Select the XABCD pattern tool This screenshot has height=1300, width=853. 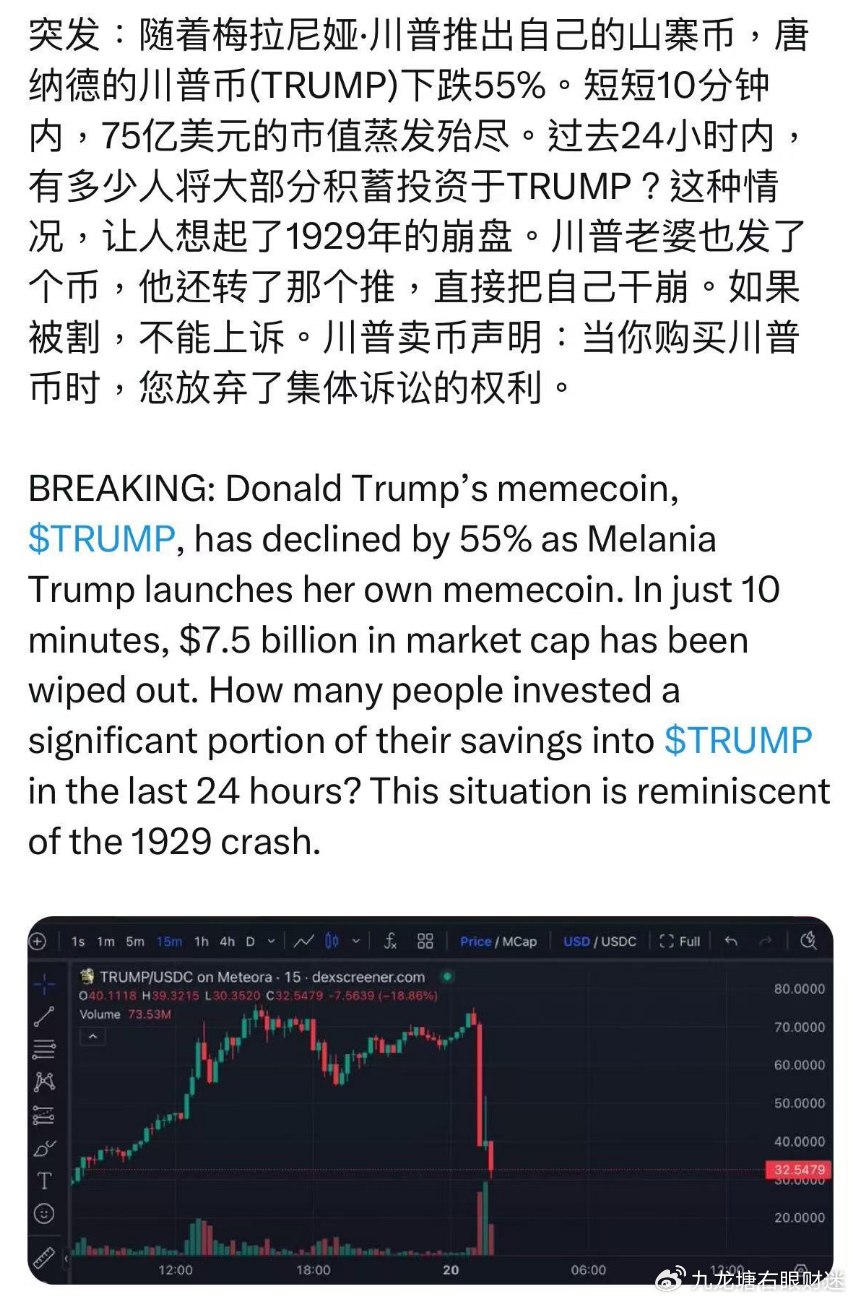tap(43, 1078)
